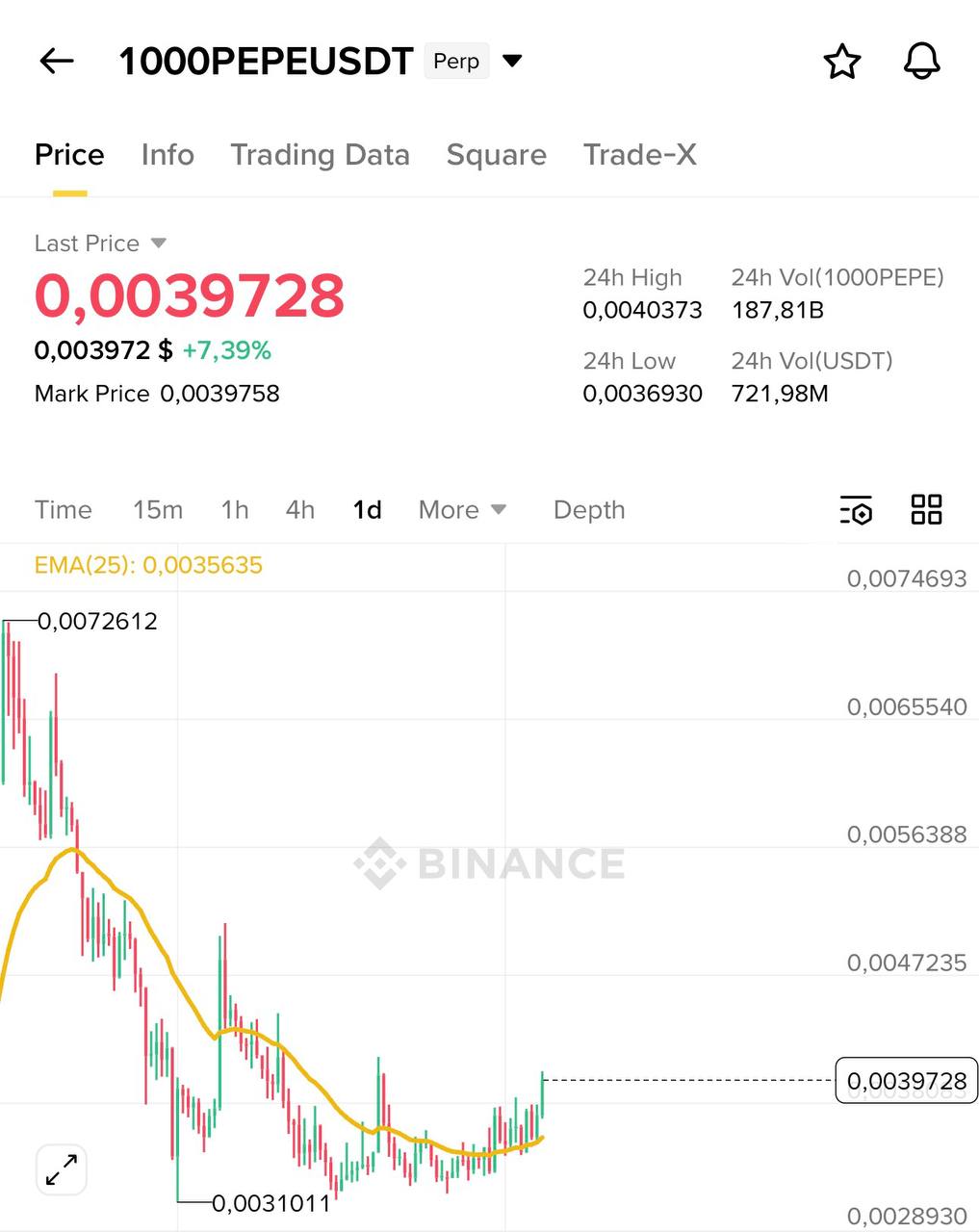Open the chart layout grid icon
979x1232 pixels.
coord(926,509)
